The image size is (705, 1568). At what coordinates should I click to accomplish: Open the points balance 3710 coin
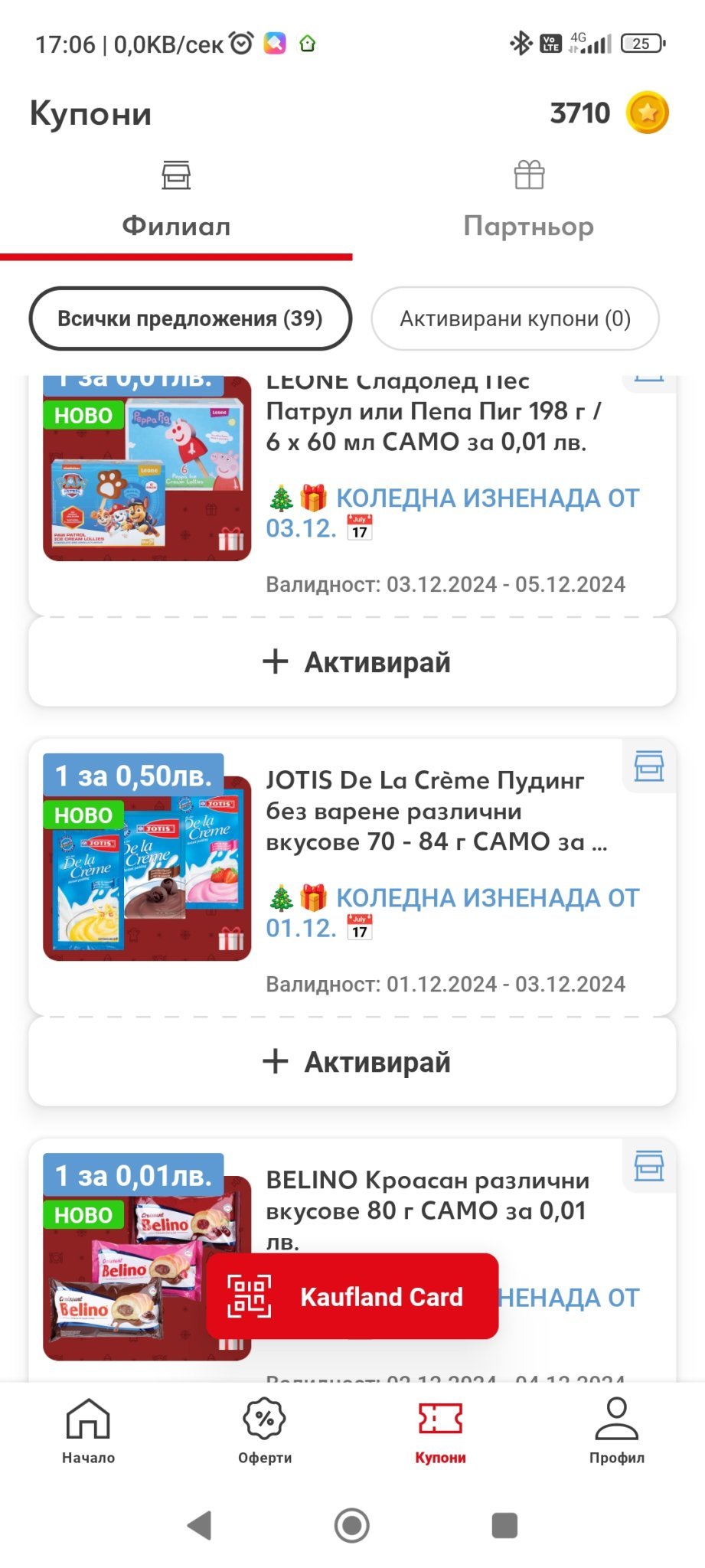647,113
